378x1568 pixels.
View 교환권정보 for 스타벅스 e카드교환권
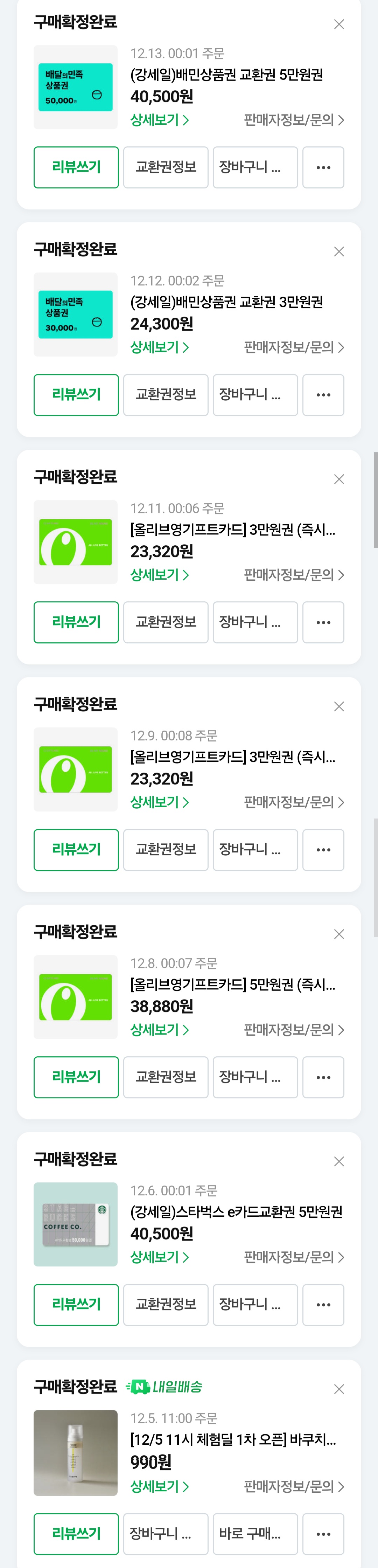tap(166, 1304)
